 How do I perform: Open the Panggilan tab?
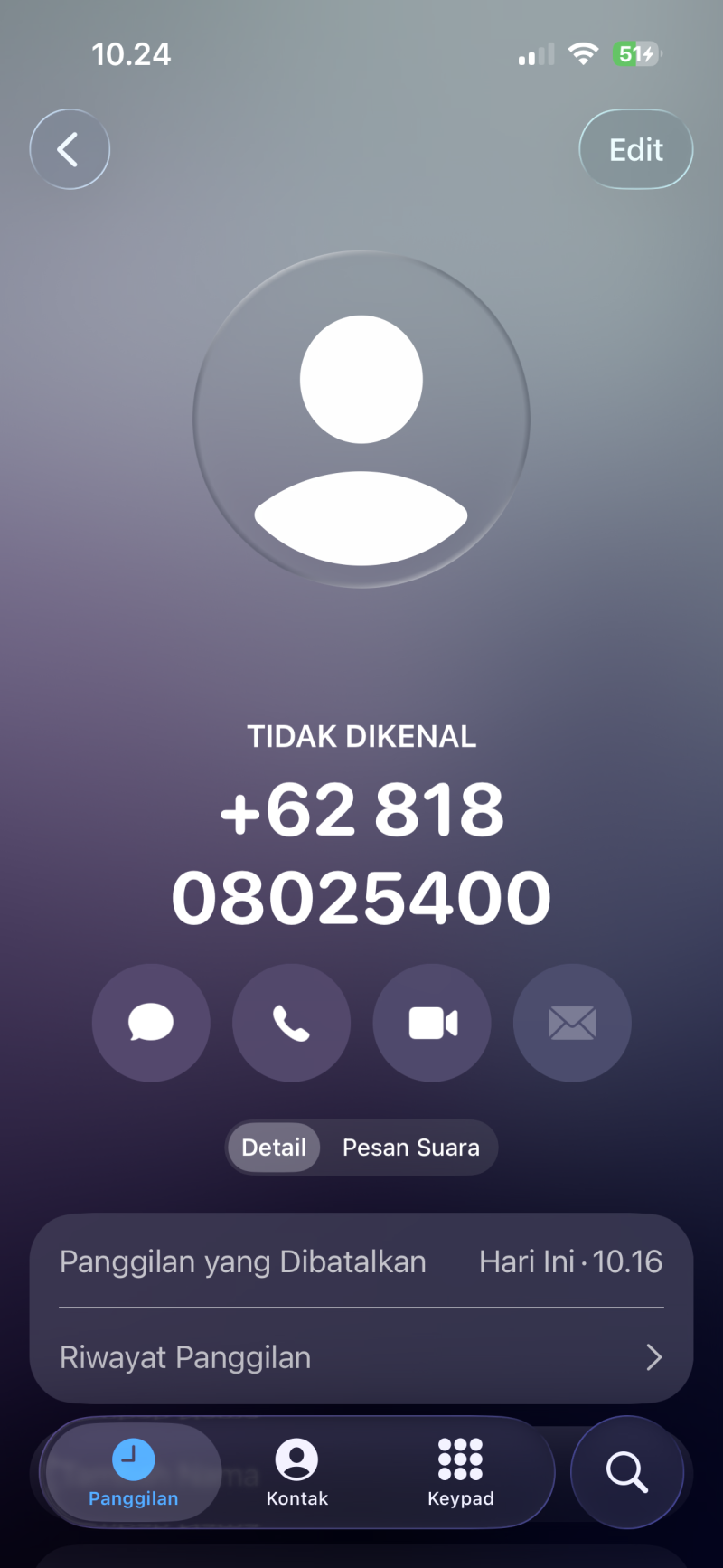point(134,1473)
